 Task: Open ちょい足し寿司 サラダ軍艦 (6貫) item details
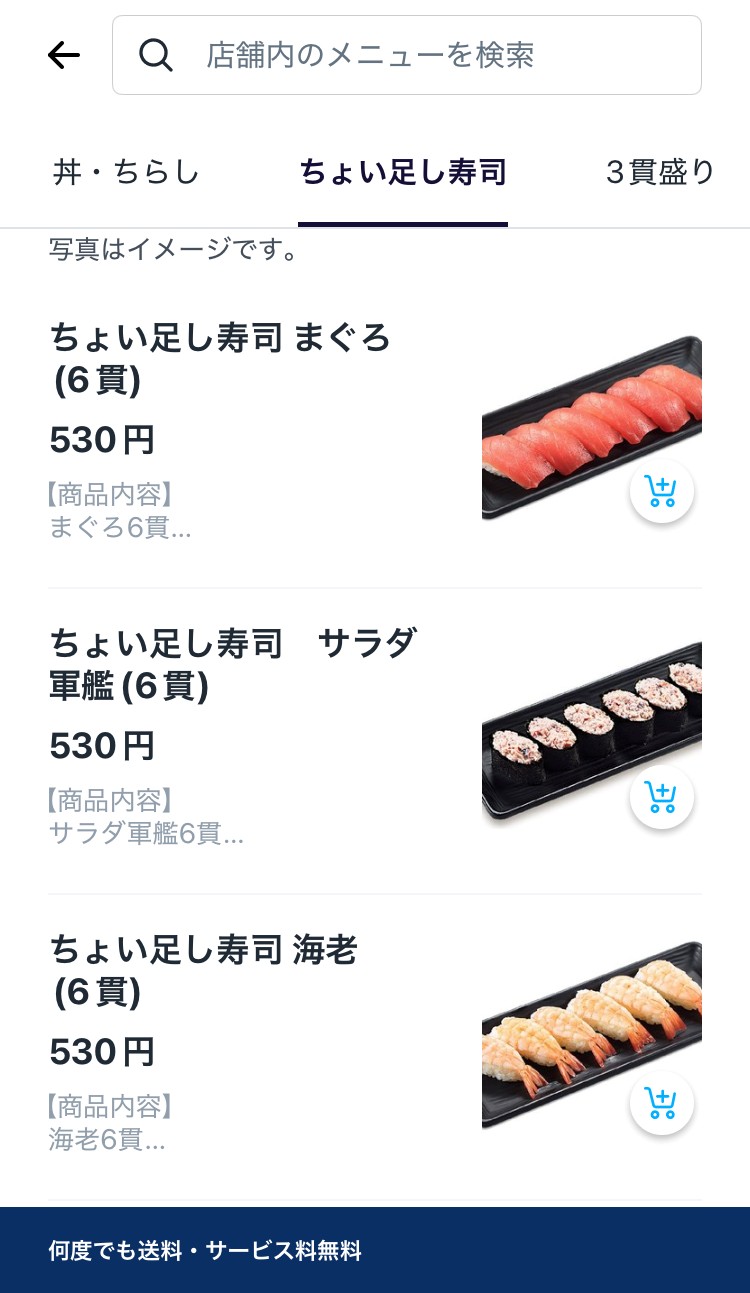click(232, 662)
